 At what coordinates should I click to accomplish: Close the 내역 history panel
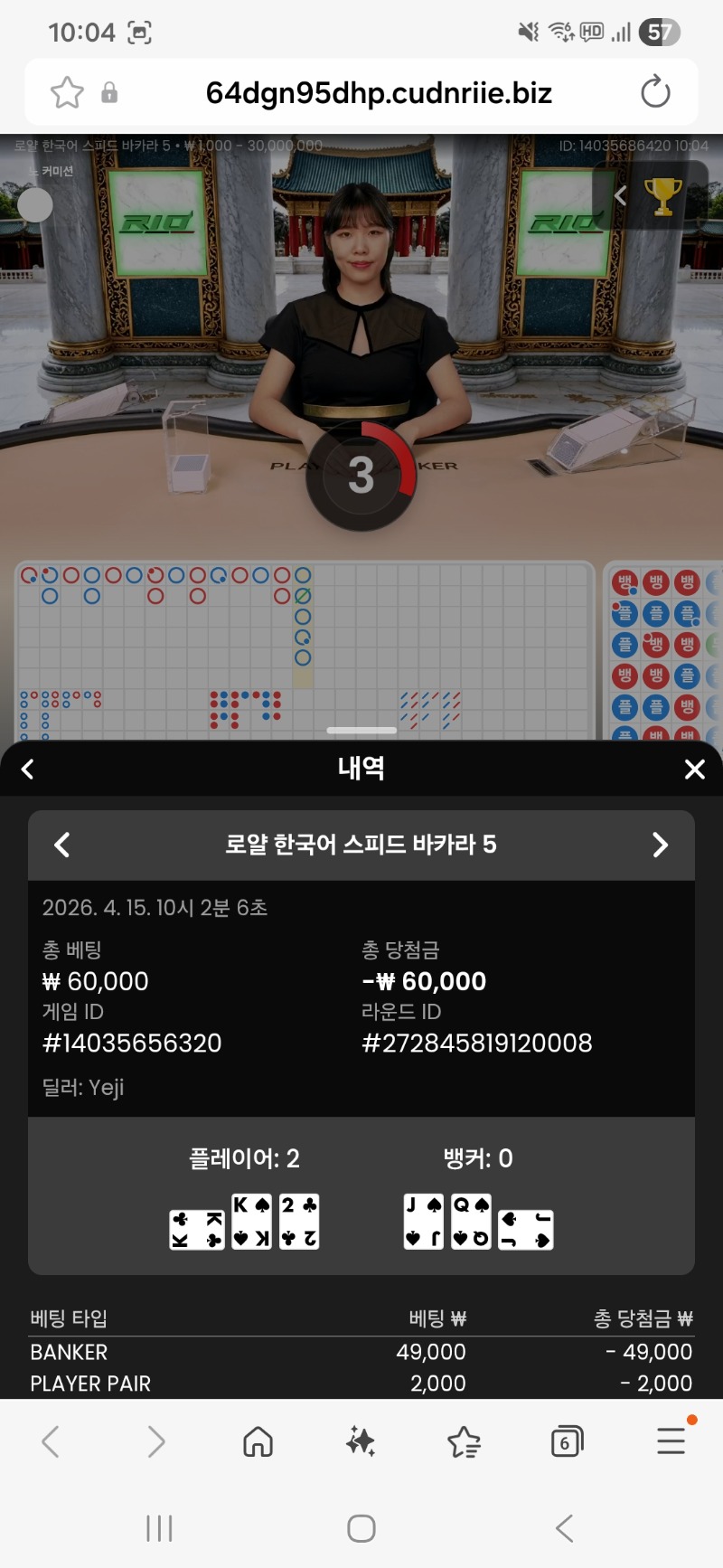click(694, 770)
